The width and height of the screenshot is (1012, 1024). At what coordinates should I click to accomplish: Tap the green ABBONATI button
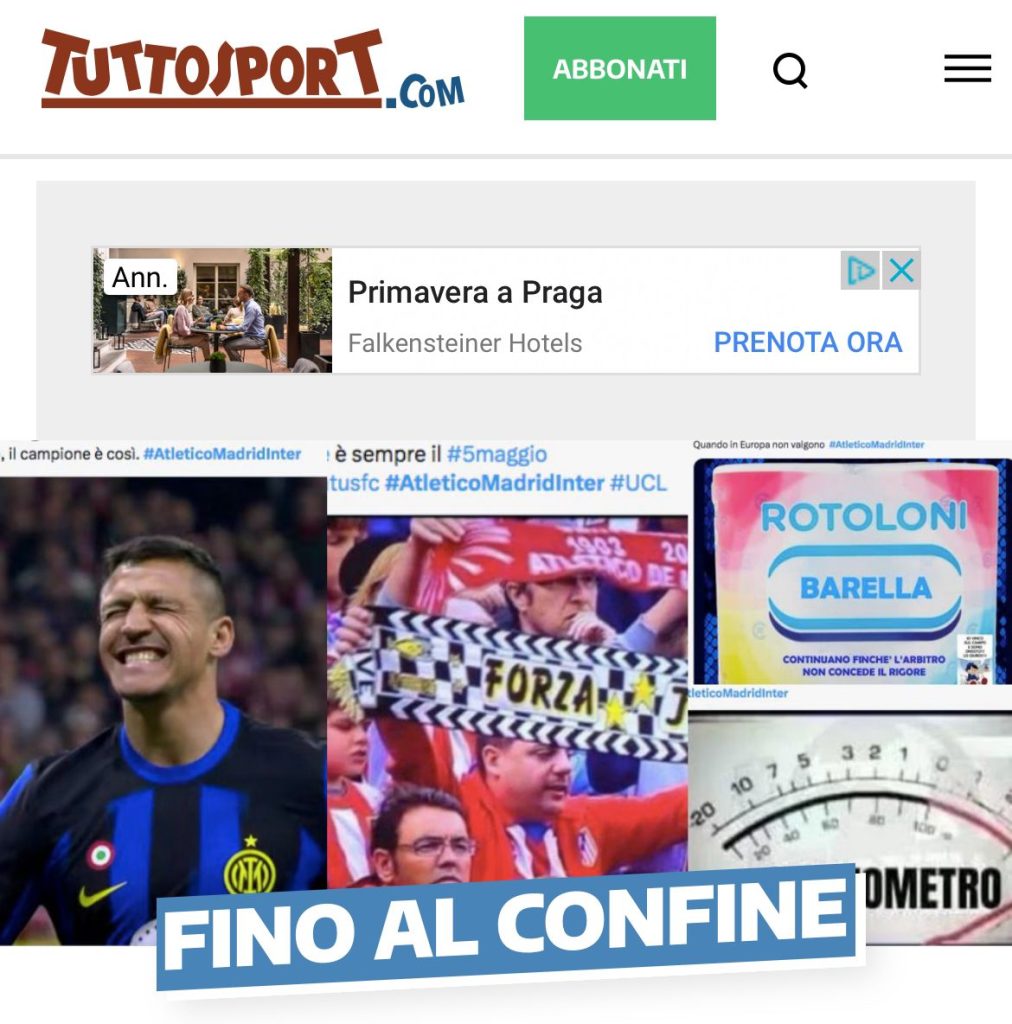click(x=619, y=69)
